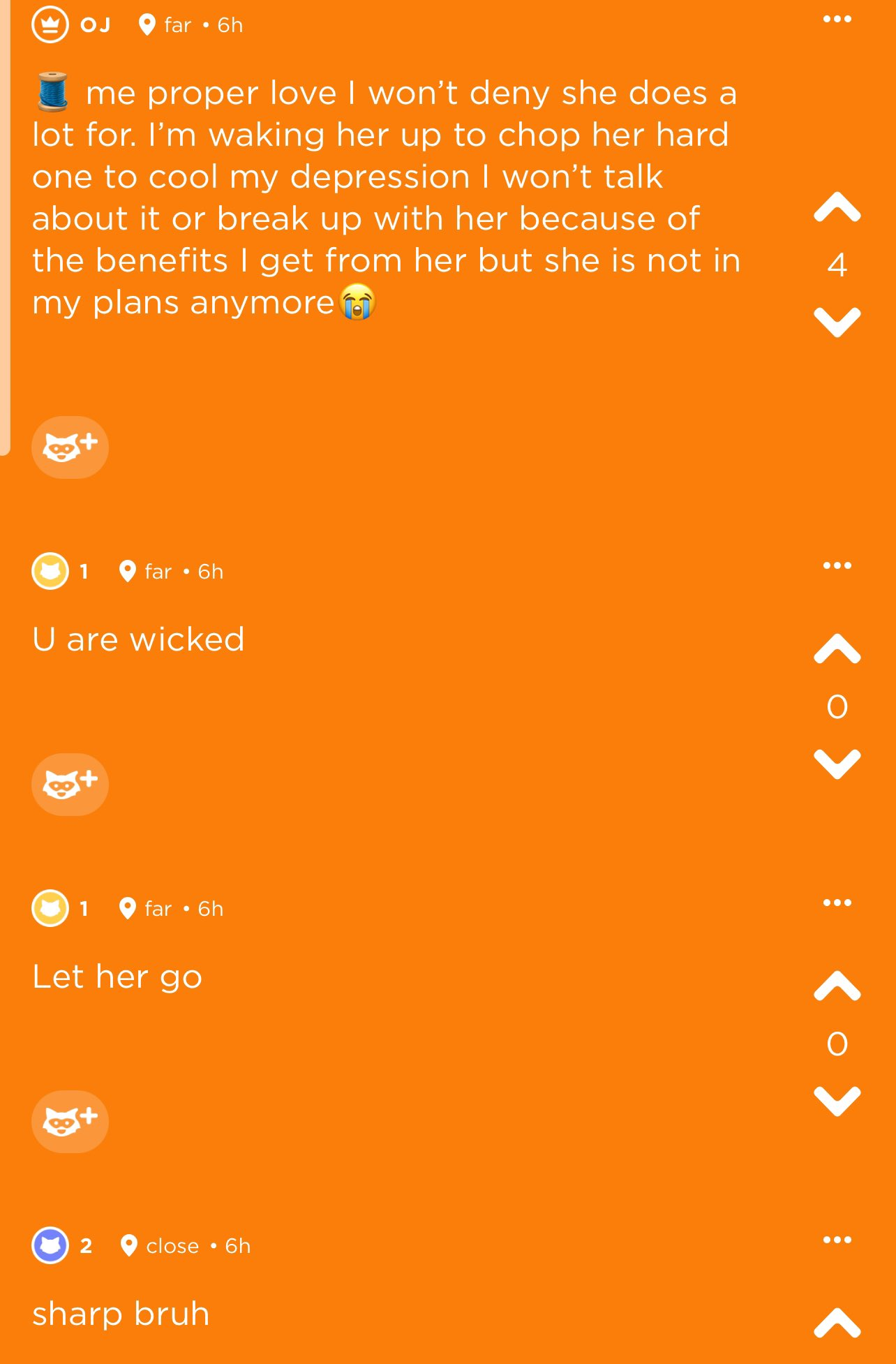
Task: Open overflow menu on 'sharp bruh' reply
Action: coord(837,1240)
